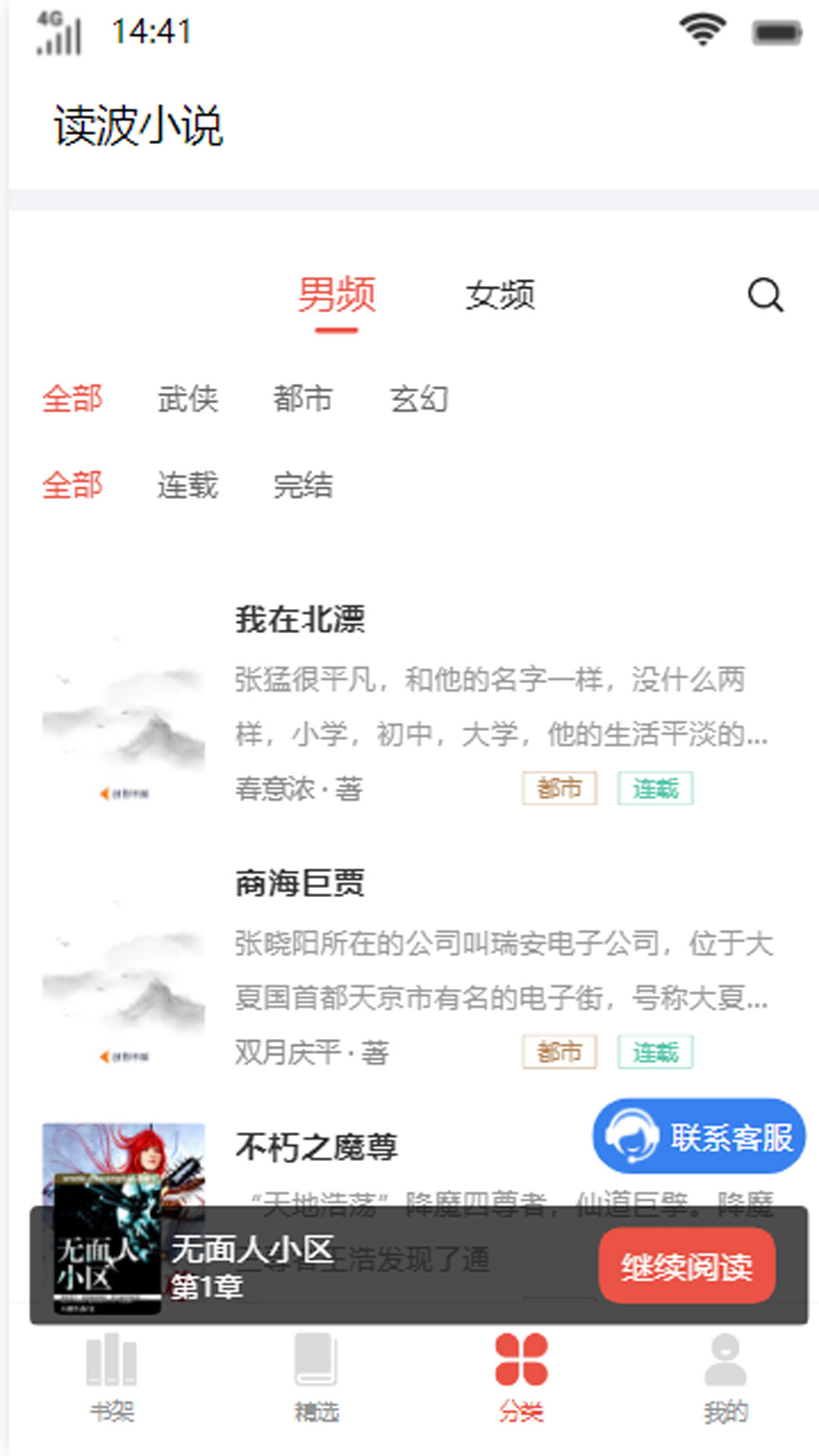Screen dimensions: 819x1456
Task: Filter by 连载 ongoing status
Action: 188,486
